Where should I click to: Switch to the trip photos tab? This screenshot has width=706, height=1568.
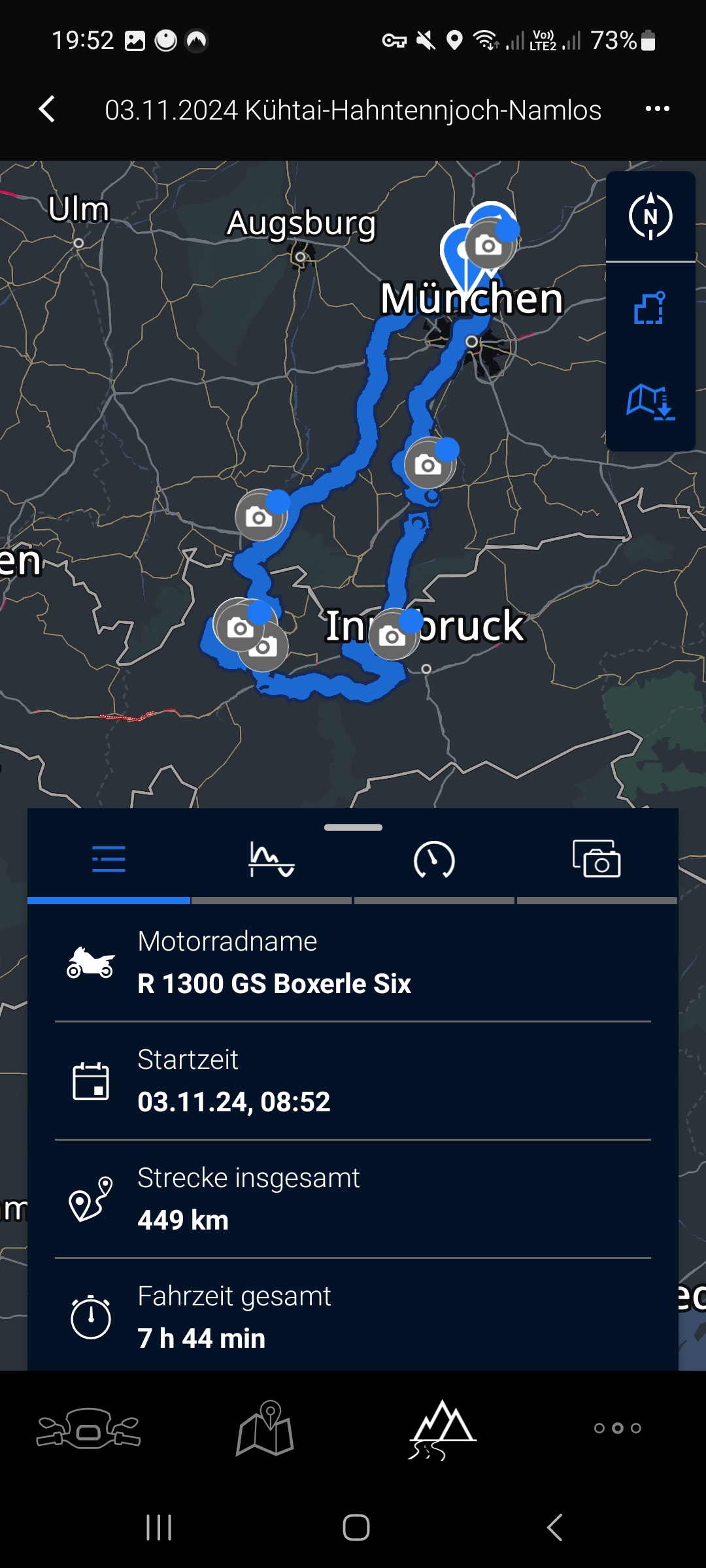point(596,859)
